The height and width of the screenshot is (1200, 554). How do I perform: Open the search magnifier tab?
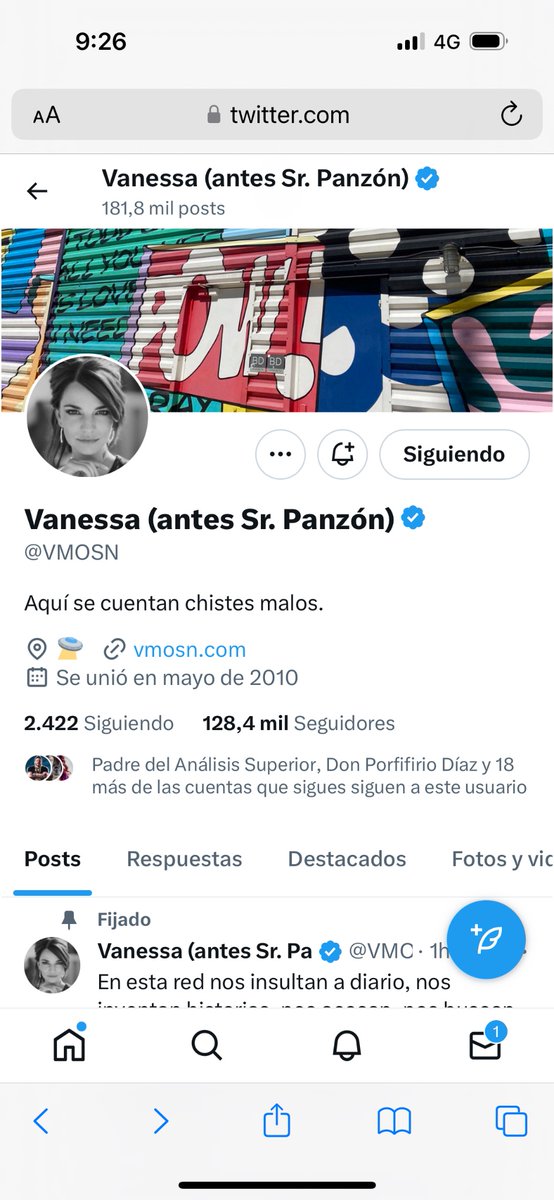point(207,1045)
